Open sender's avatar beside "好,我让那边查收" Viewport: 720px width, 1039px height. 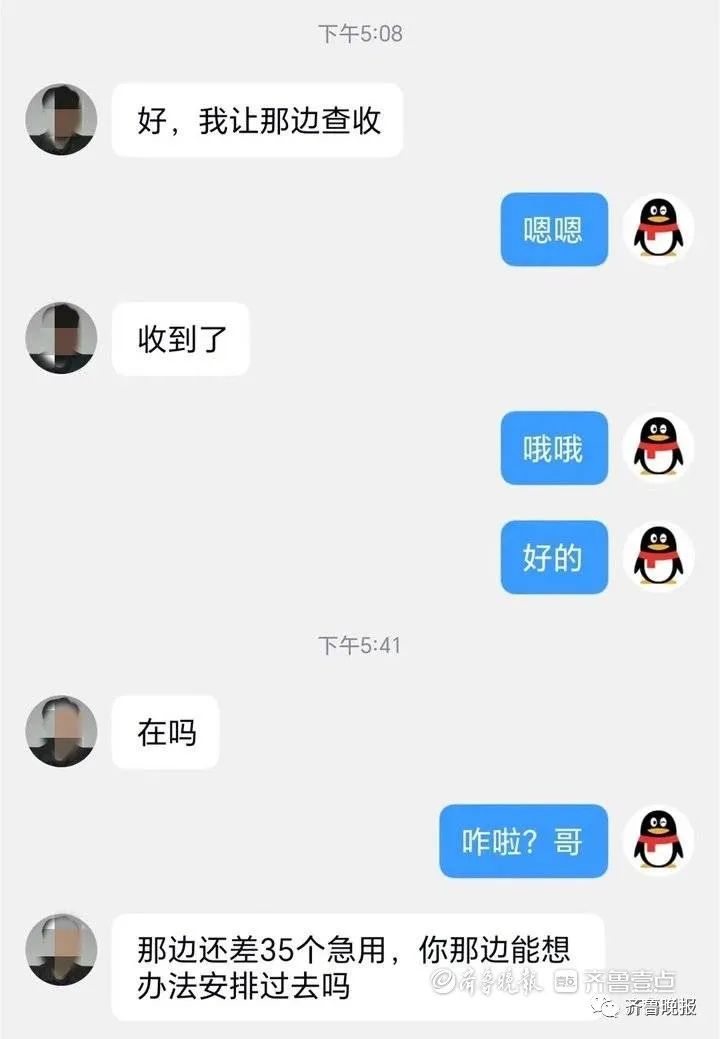[61, 120]
